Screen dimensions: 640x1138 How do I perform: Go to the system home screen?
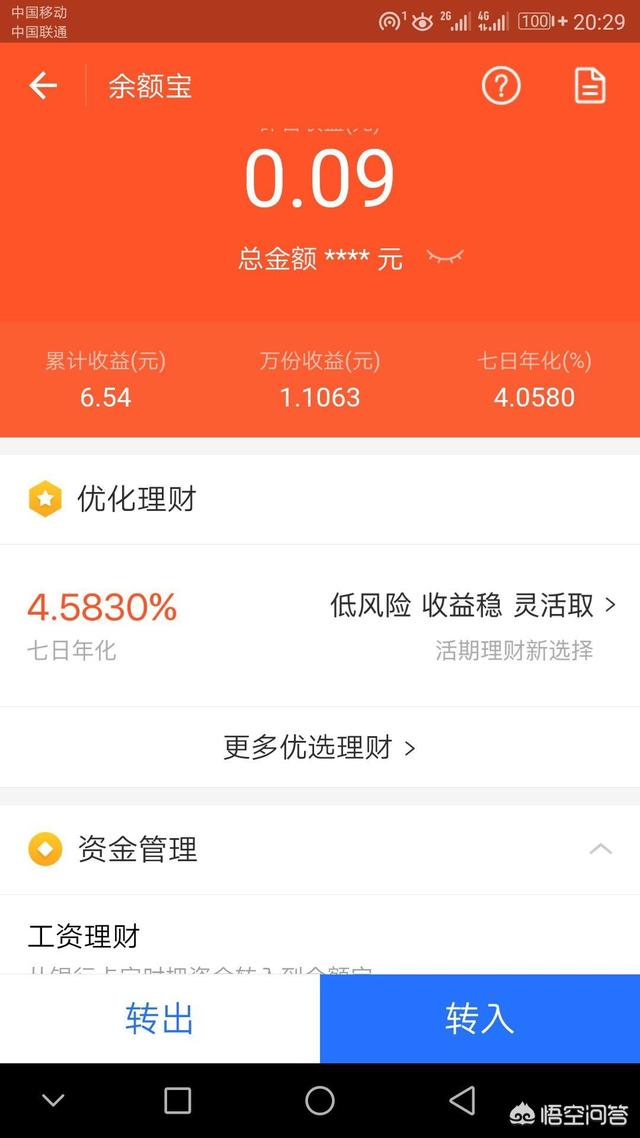coord(320,1101)
